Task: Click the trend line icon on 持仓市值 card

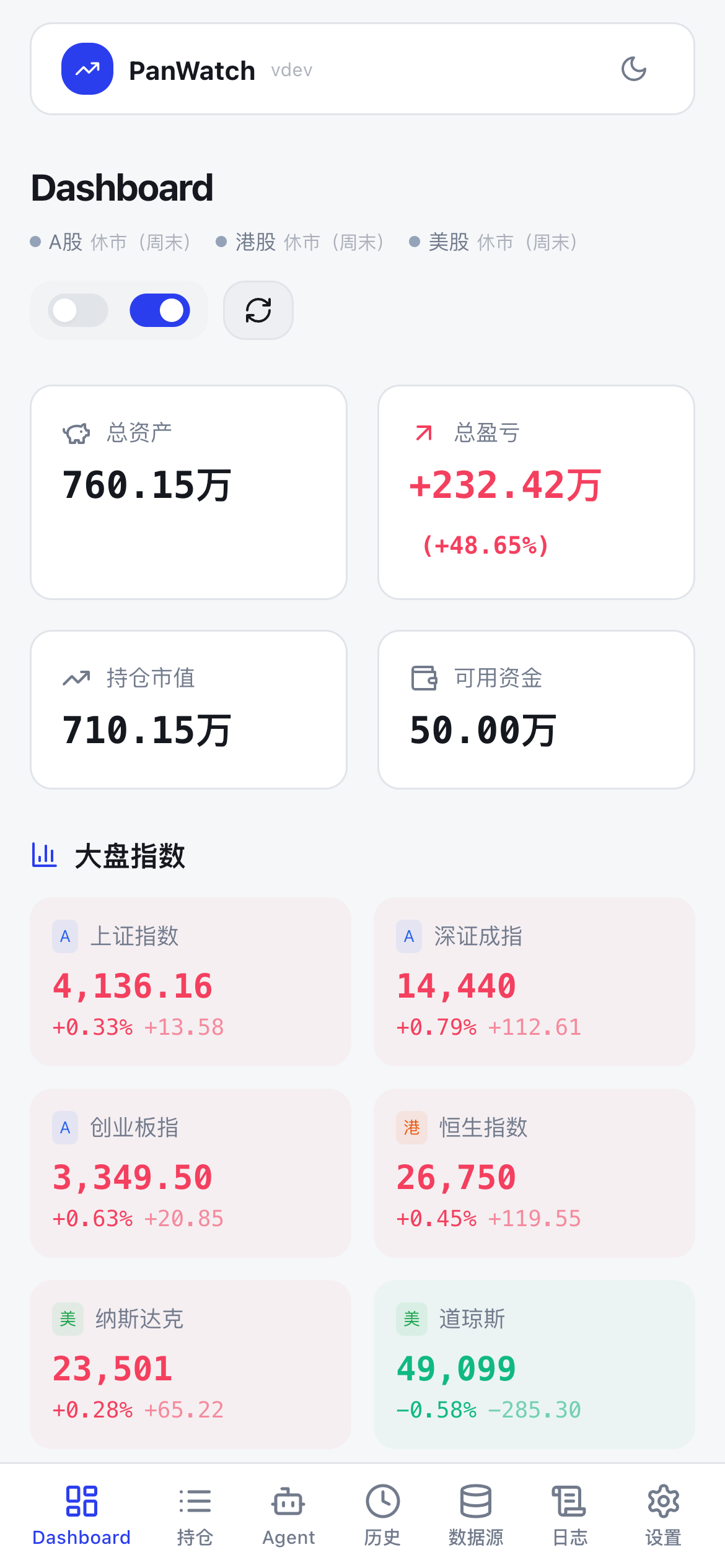Action: click(x=76, y=677)
